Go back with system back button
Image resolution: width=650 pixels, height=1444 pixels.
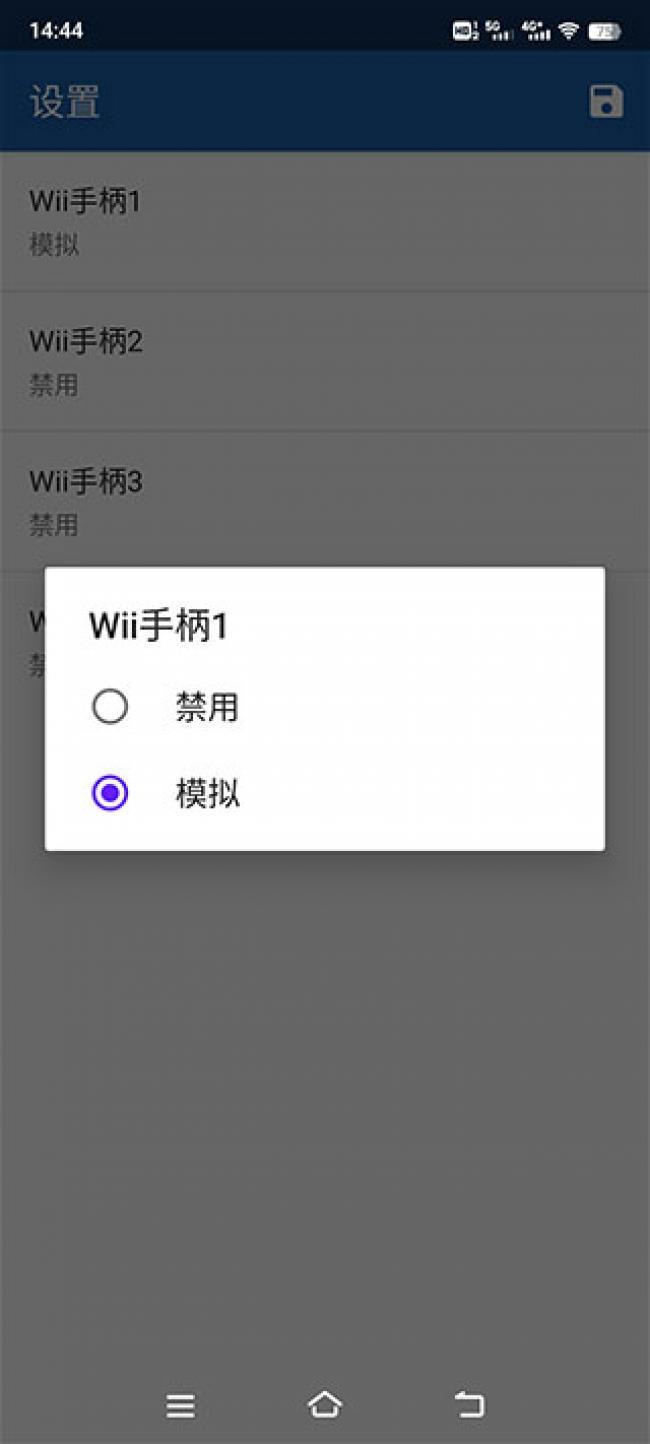469,1405
